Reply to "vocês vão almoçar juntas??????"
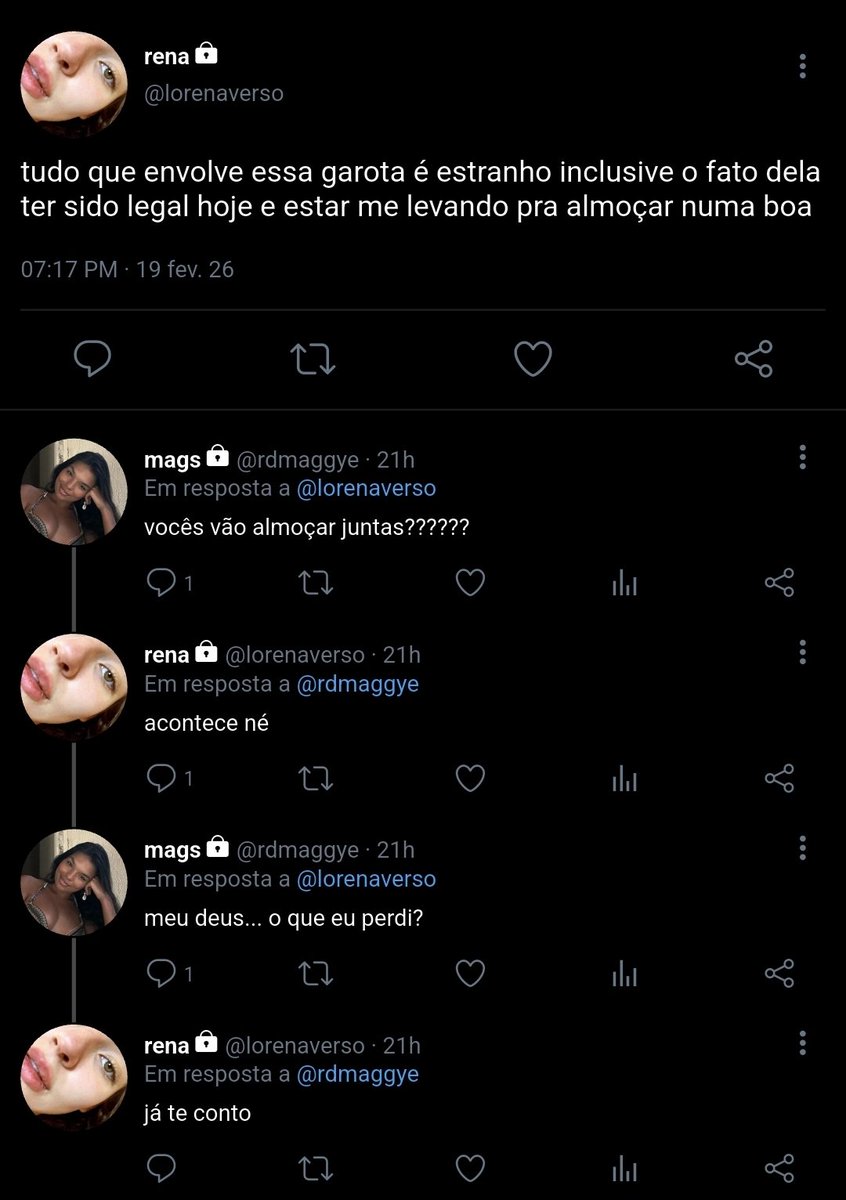 [x=161, y=583]
